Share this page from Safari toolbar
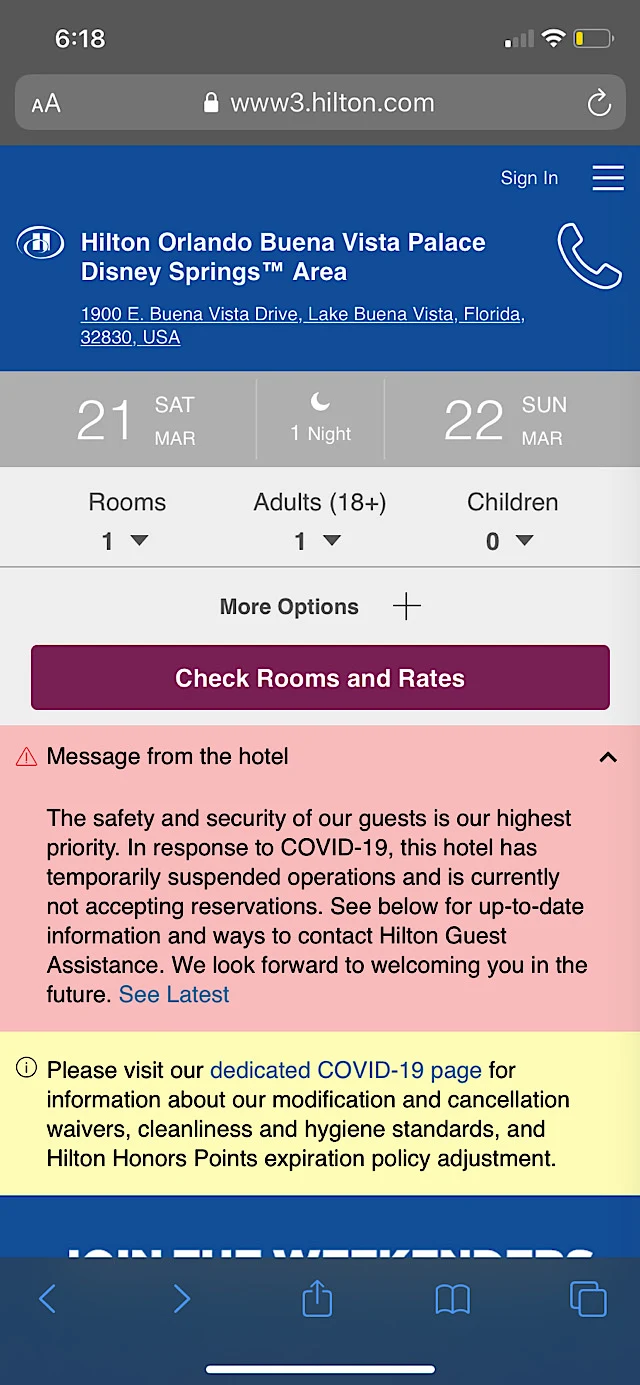The image size is (640, 1385). (317, 1298)
